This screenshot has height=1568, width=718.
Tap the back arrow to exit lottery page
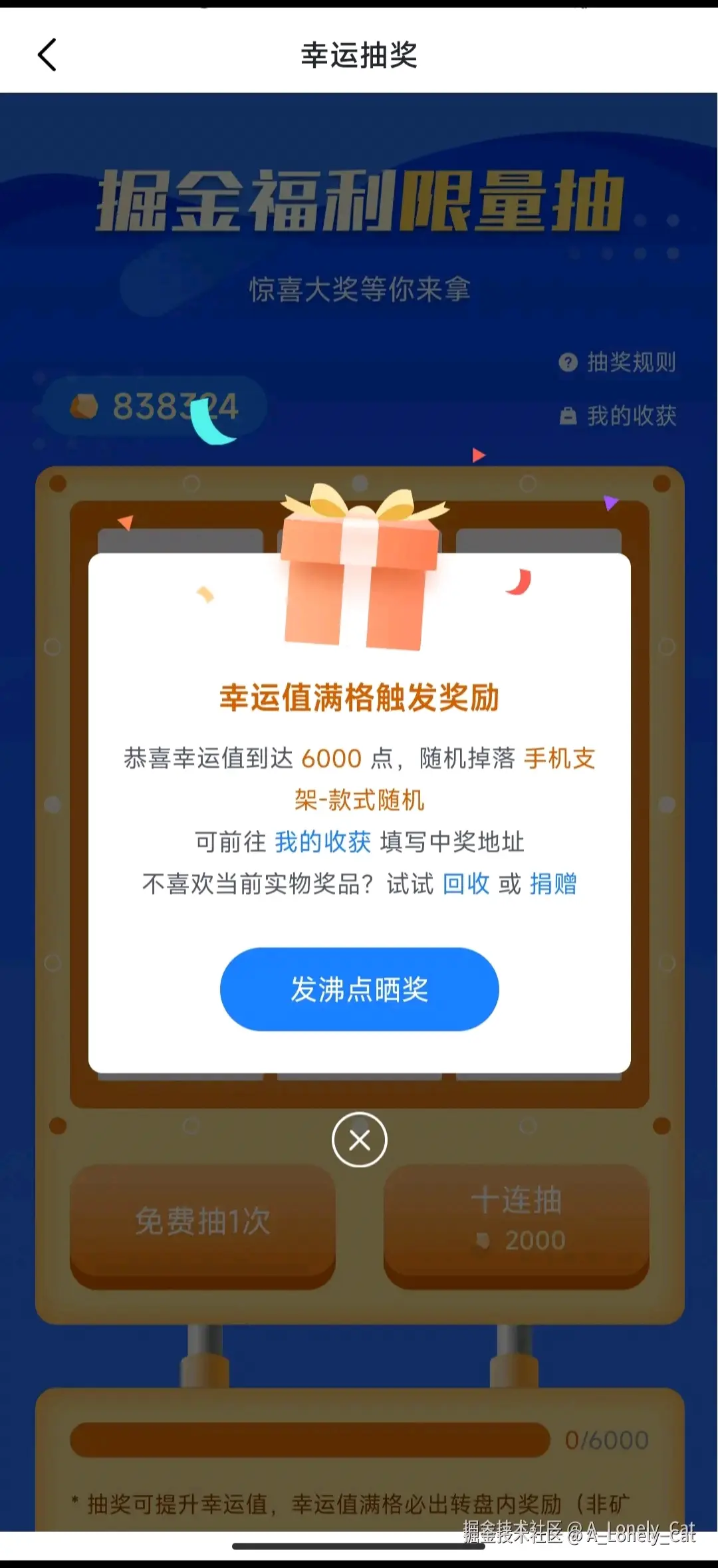point(47,55)
